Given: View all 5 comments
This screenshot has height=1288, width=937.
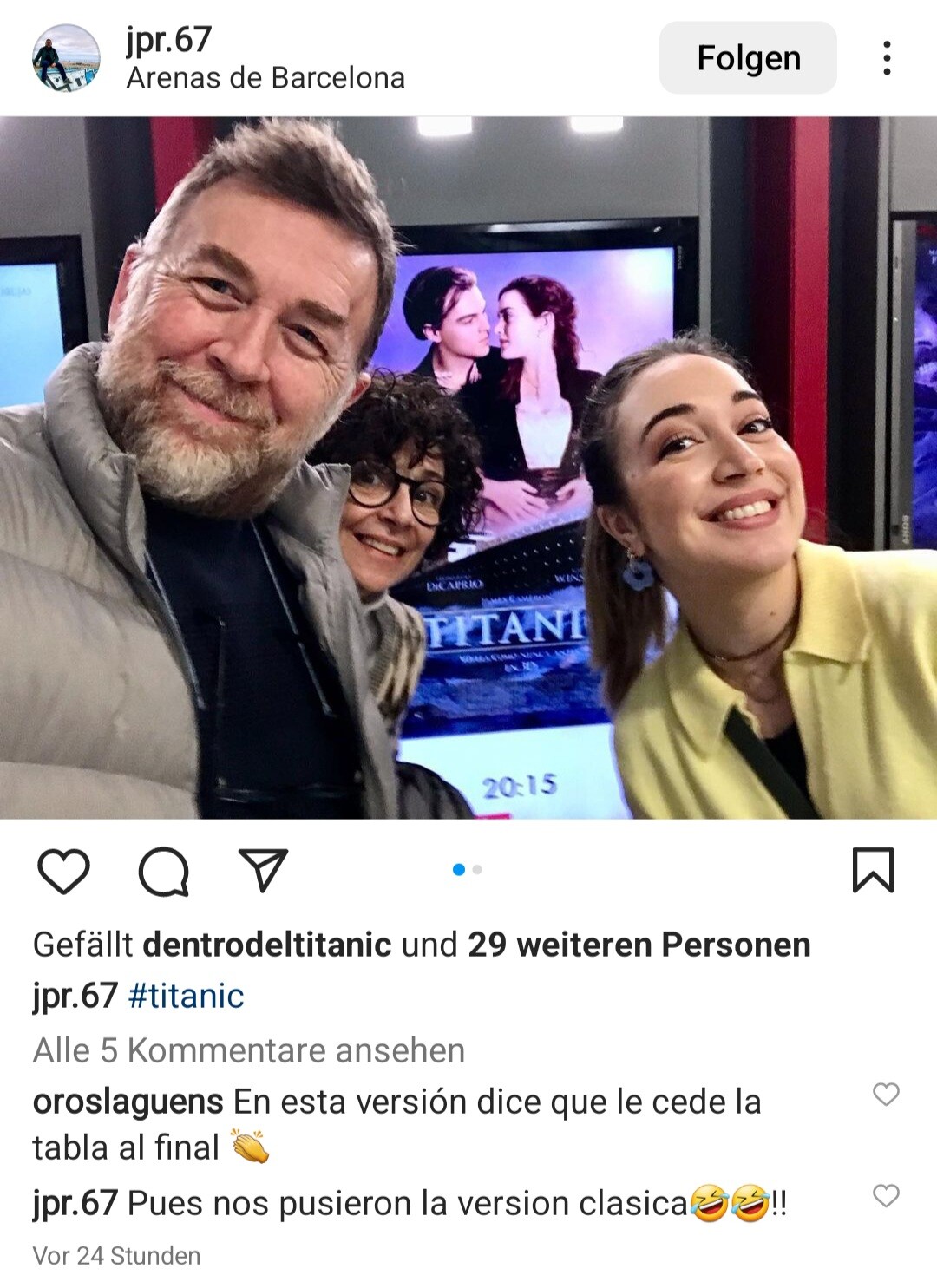Looking at the screenshot, I should pos(249,1050).
